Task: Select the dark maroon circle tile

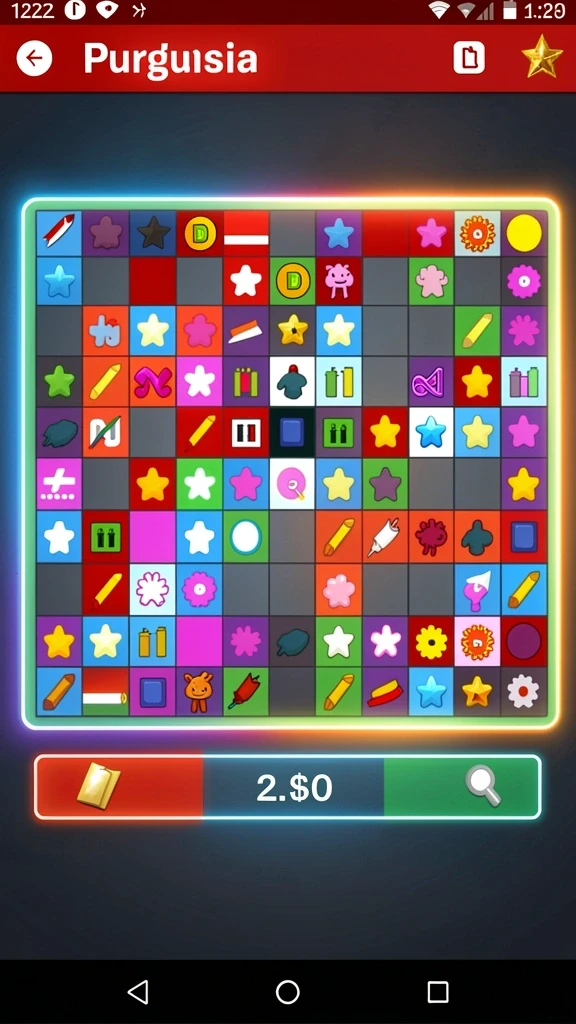Action: (x=524, y=641)
